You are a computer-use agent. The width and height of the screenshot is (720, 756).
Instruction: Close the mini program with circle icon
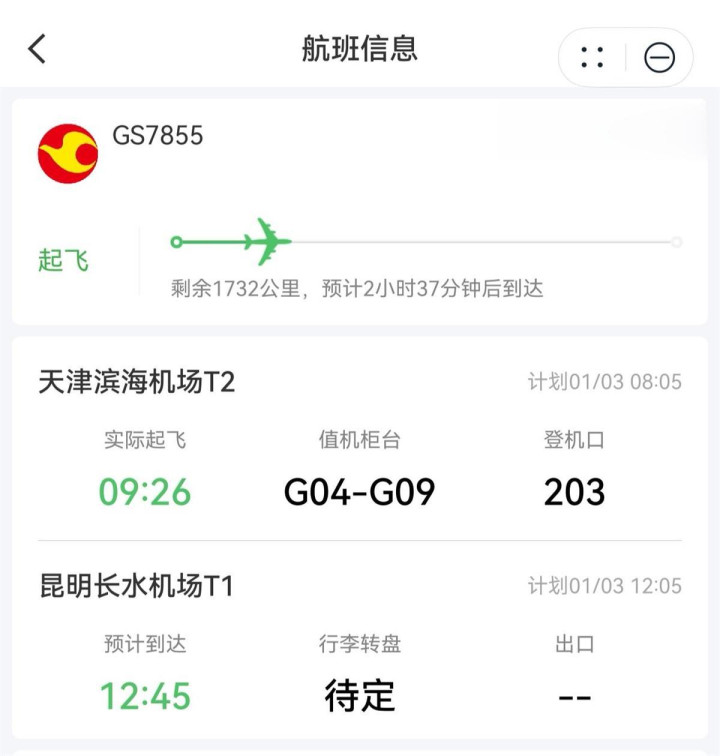coord(659,58)
